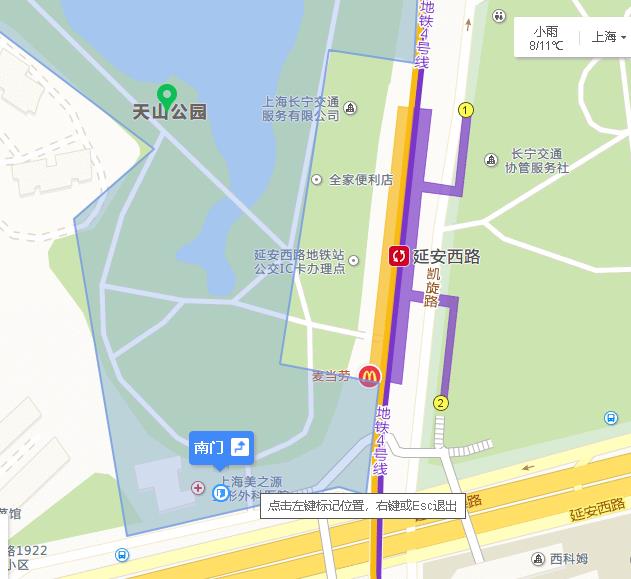Tap 长宁交通协管服务社 place marker
The image size is (631, 579).
[491, 160]
